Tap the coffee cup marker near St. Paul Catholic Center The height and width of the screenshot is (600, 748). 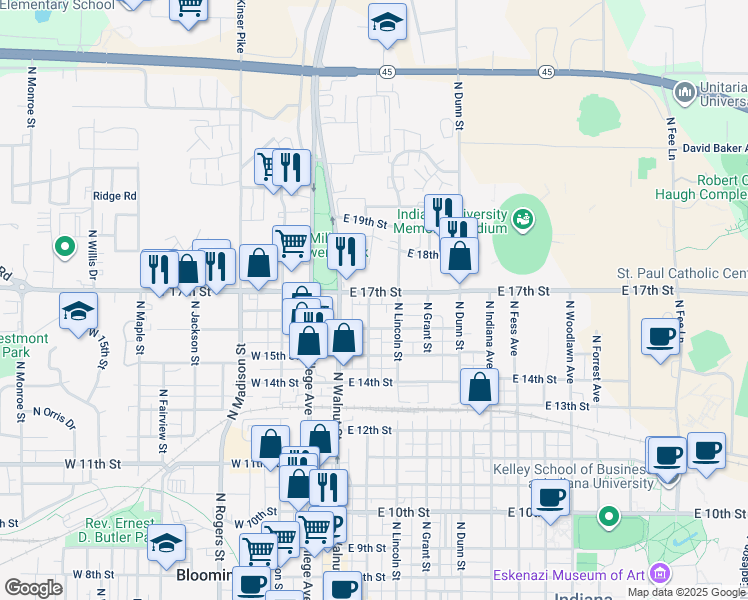(x=660, y=337)
